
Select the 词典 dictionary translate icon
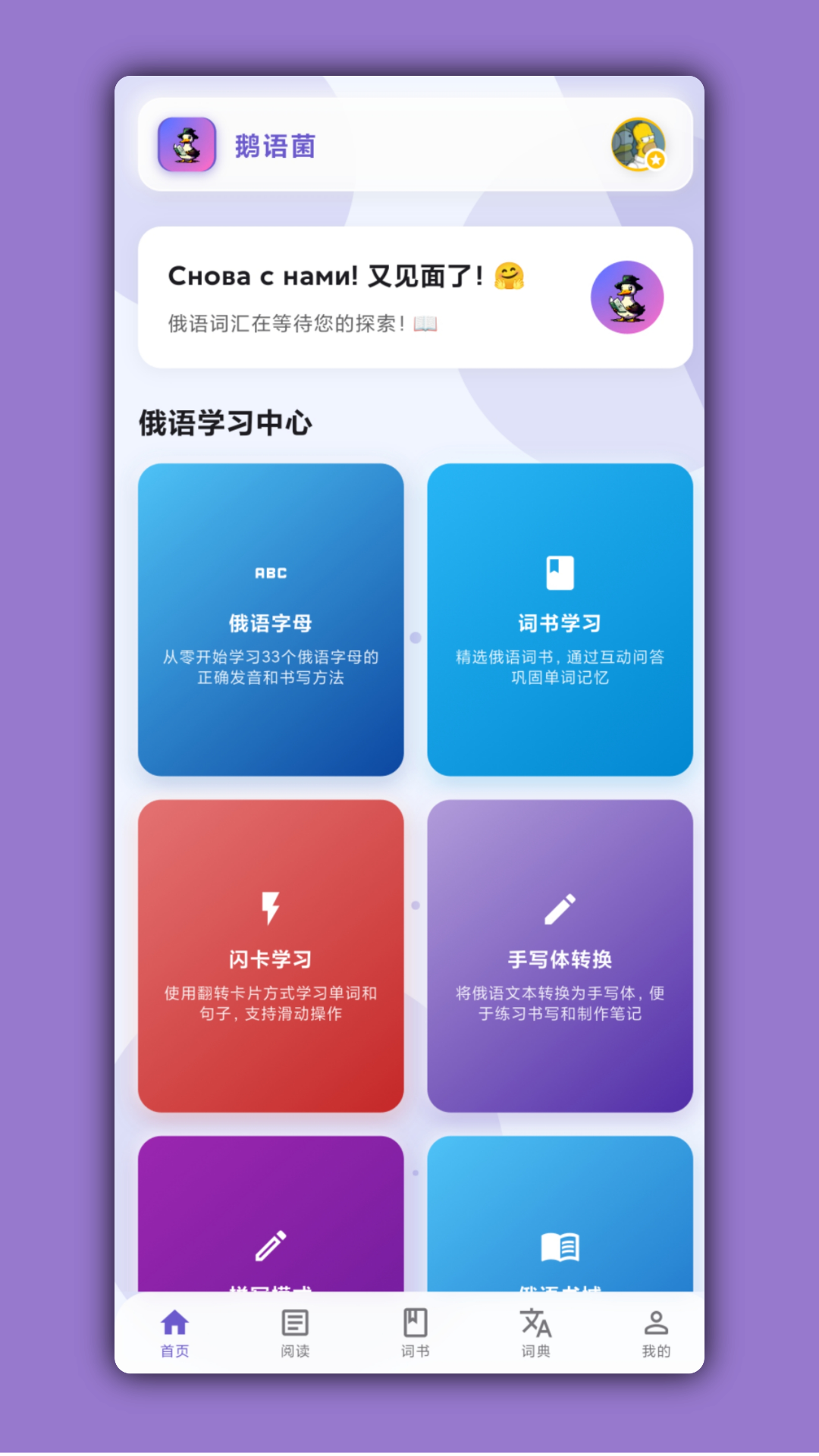(x=536, y=1322)
